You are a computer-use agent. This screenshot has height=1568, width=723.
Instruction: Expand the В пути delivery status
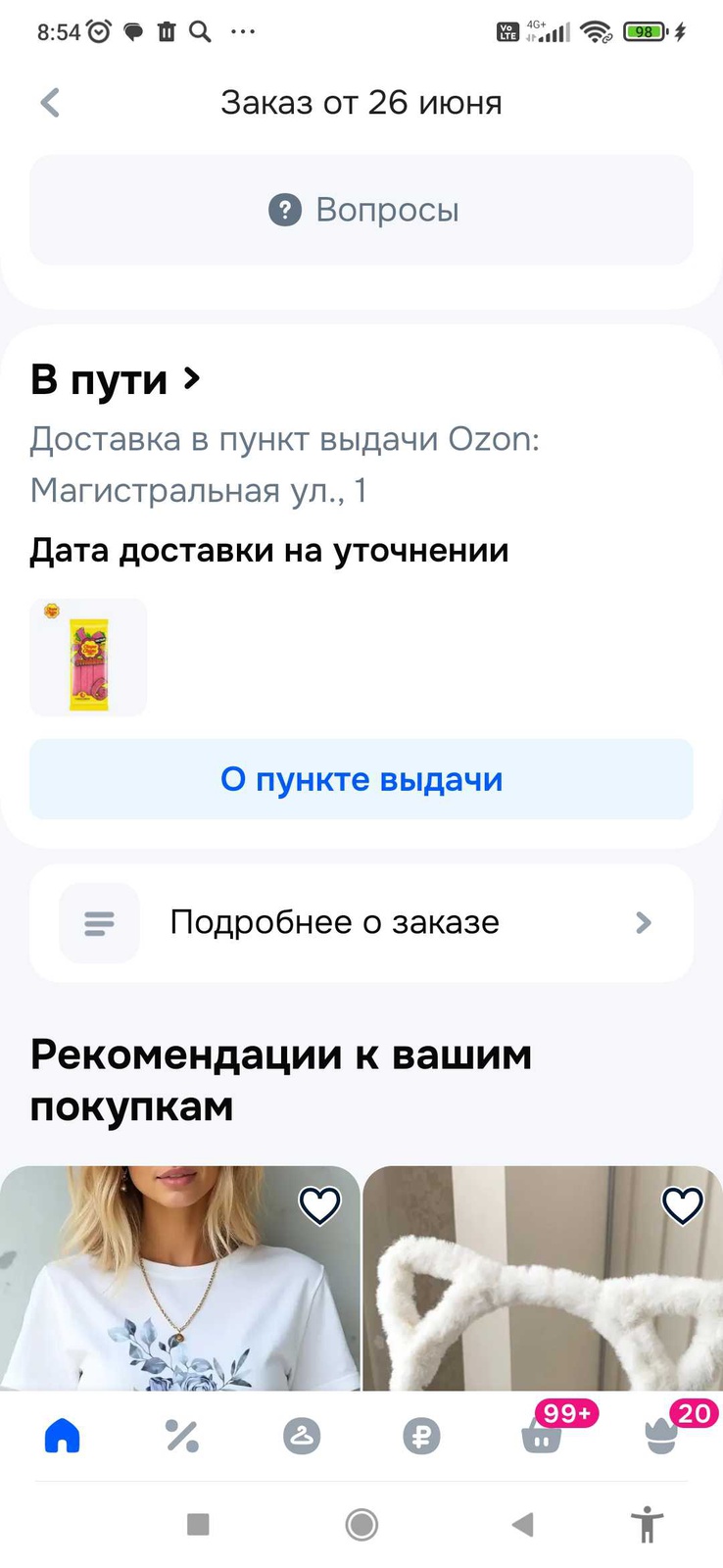coord(116,379)
